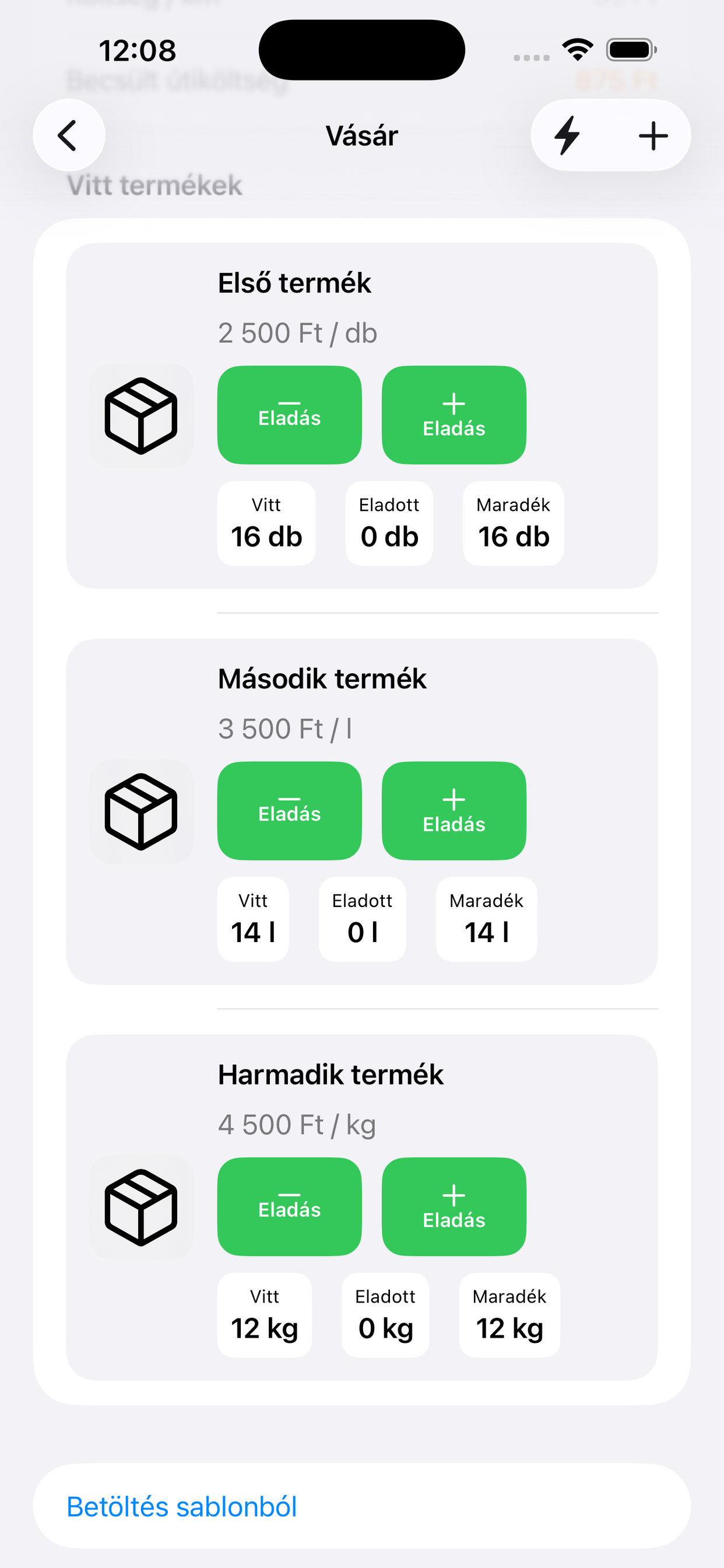724x1568 pixels.
Task: Open the package icon for Első termék
Action: coord(141,416)
